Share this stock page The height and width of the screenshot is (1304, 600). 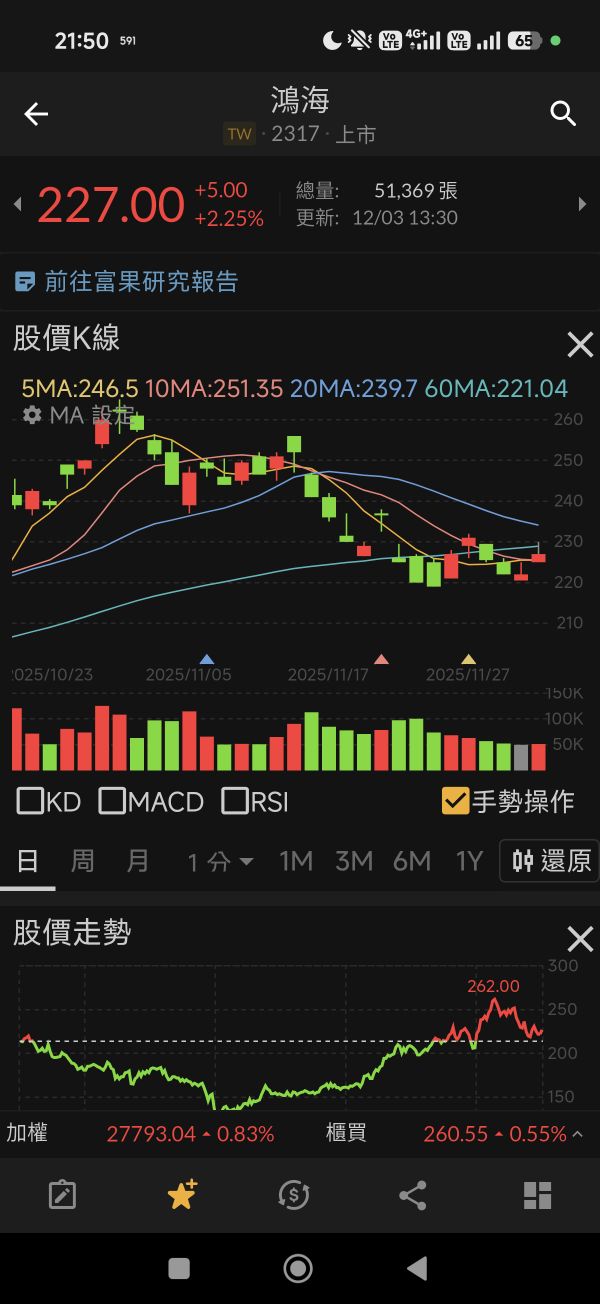tap(412, 1195)
